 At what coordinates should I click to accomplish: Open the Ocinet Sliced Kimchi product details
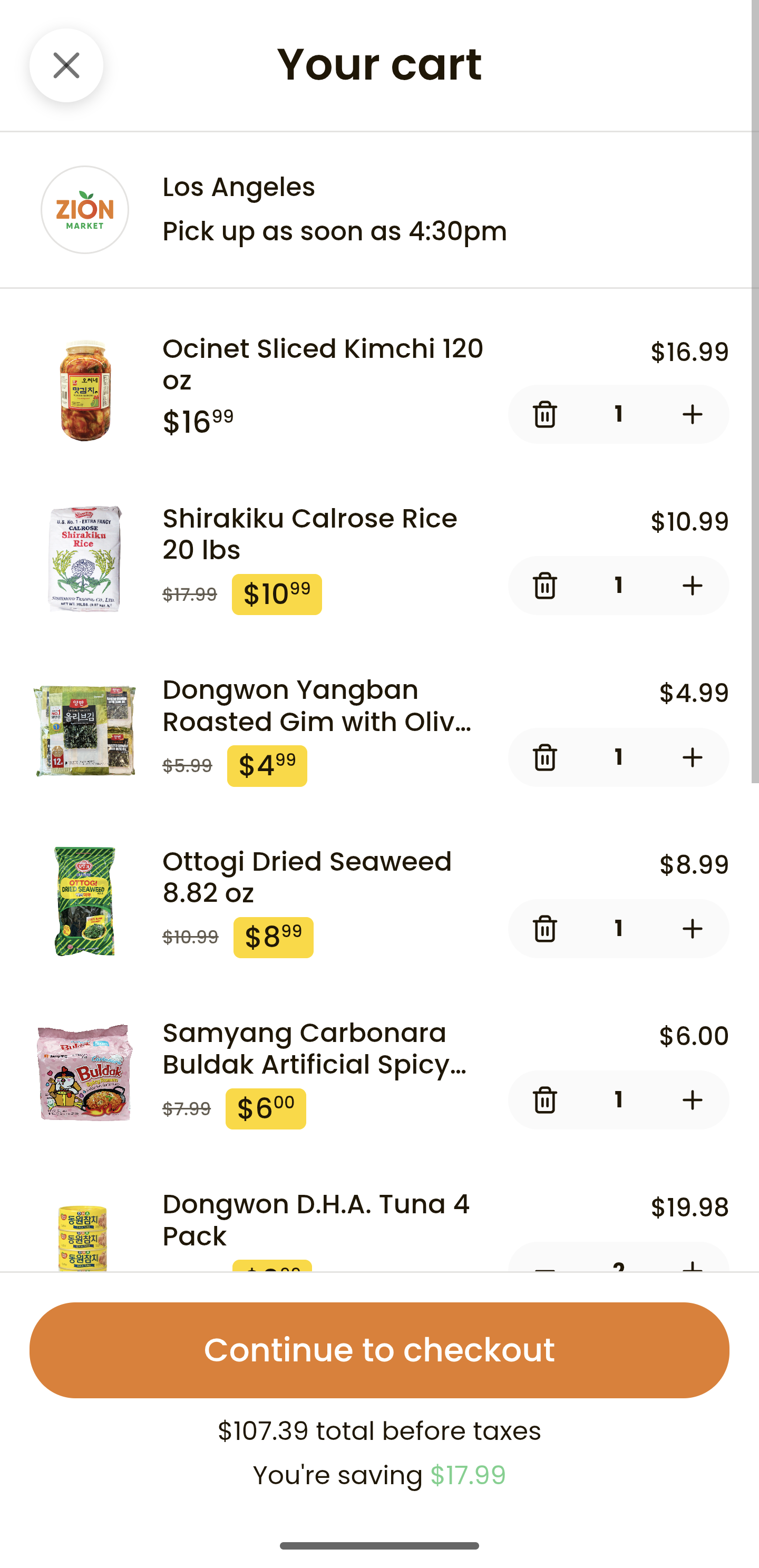click(x=322, y=364)
